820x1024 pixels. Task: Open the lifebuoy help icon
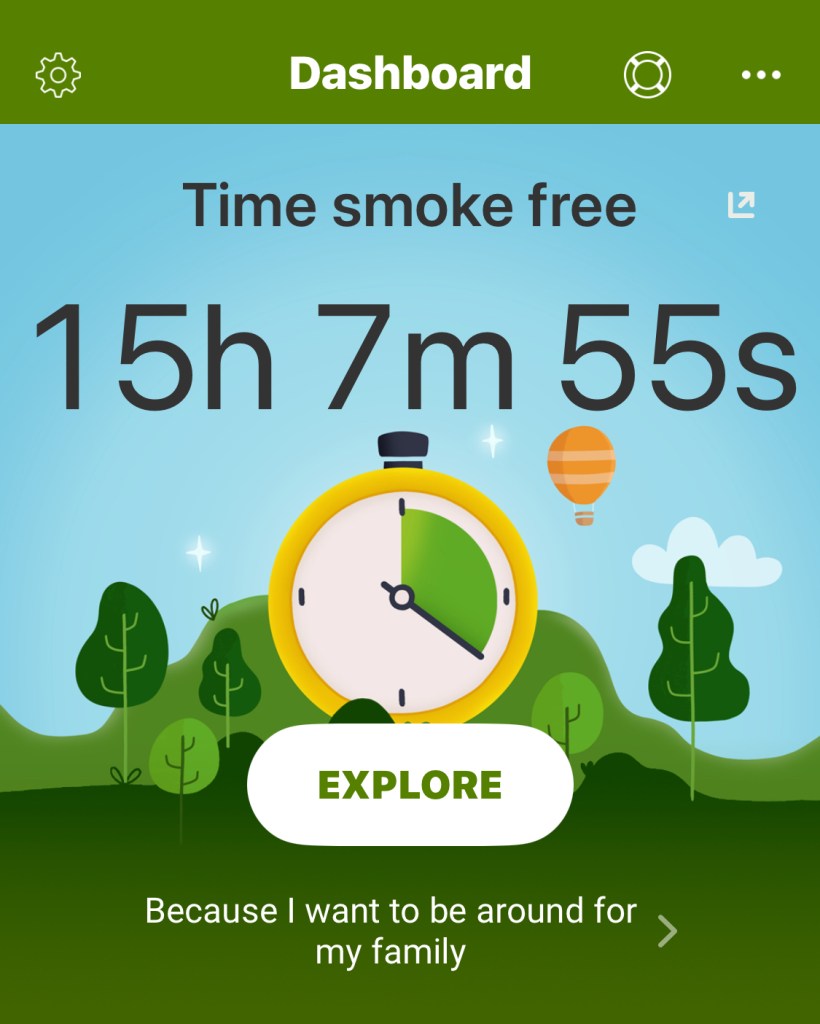click(647, 75)
